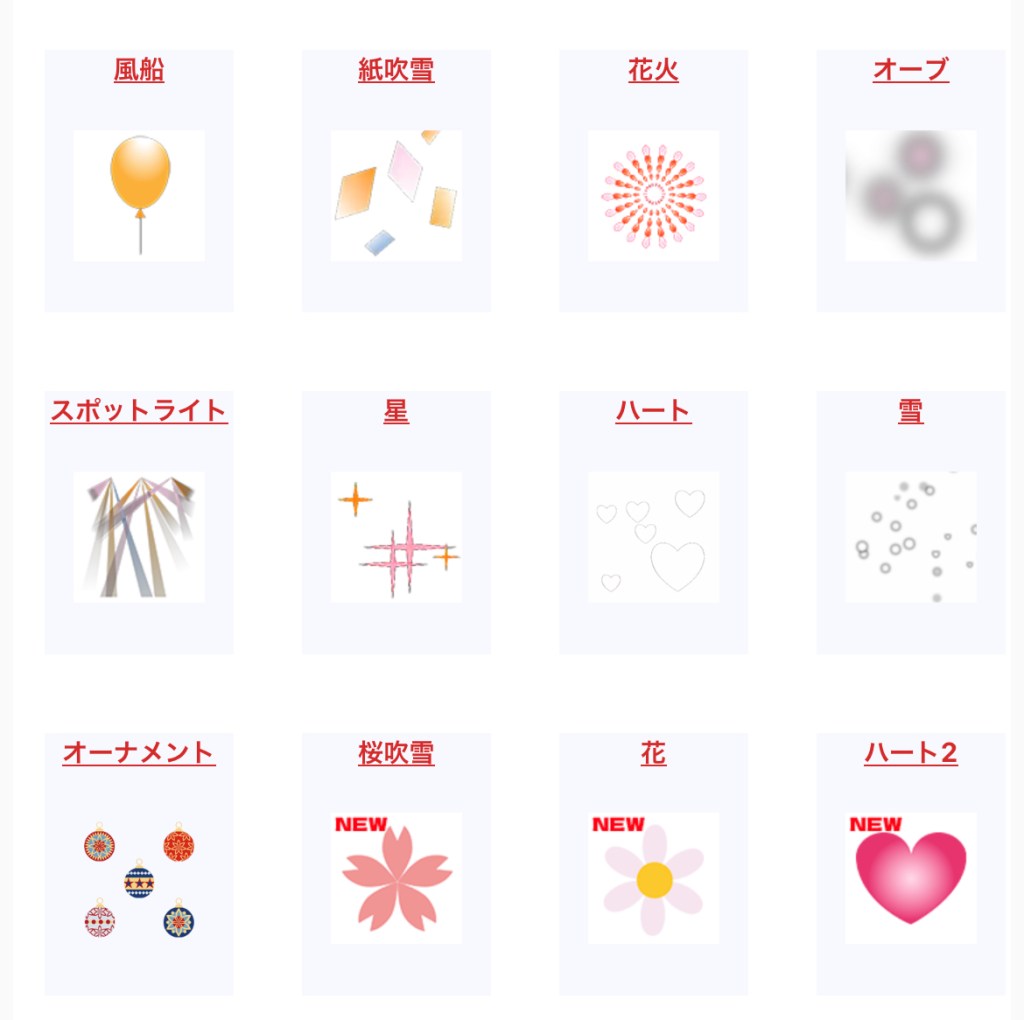1024x1020 pixels.
Task: Tap the 花火 link
Action: tap(653, 70)
